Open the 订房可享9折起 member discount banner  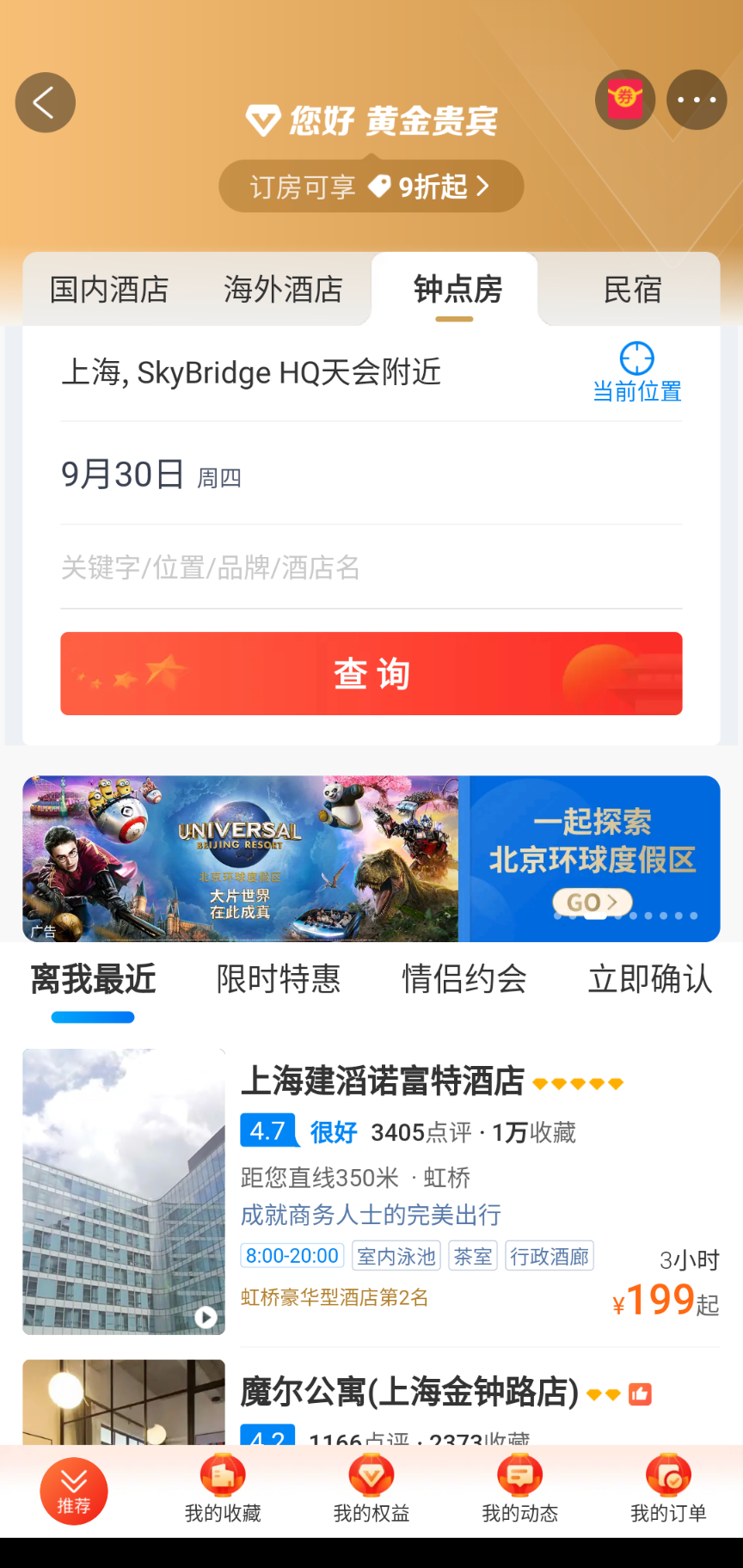(371, 186)
